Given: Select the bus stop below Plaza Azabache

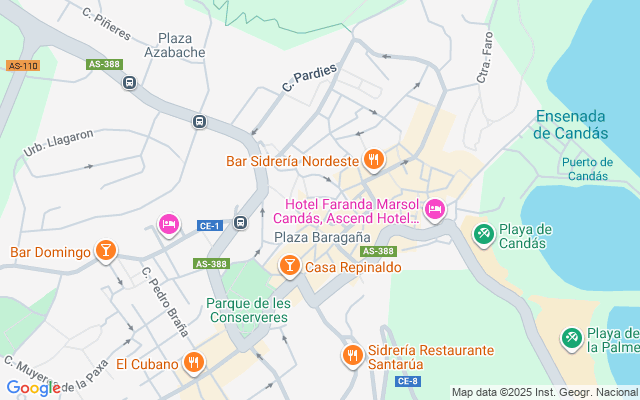Looking at the screenshot, I should click(x=199, y=121).
